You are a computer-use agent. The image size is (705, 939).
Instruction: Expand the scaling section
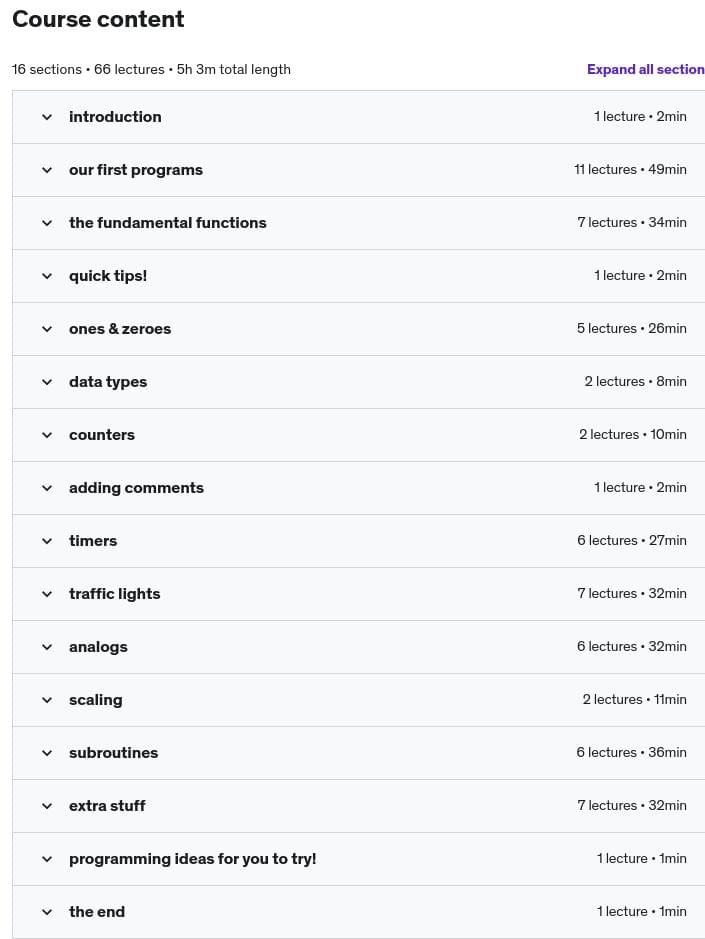click(x=95, y=700)
